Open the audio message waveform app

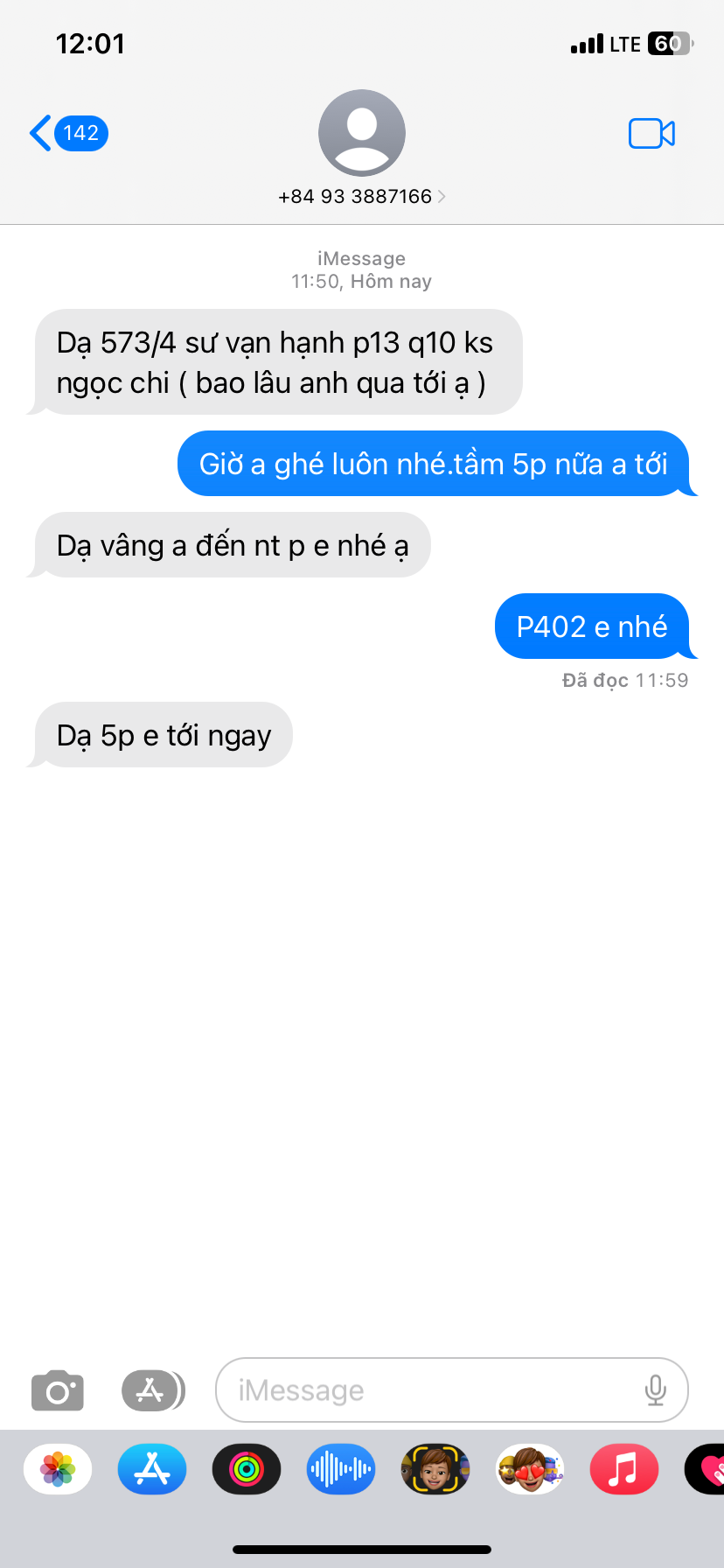click(x=341, y=1469)
